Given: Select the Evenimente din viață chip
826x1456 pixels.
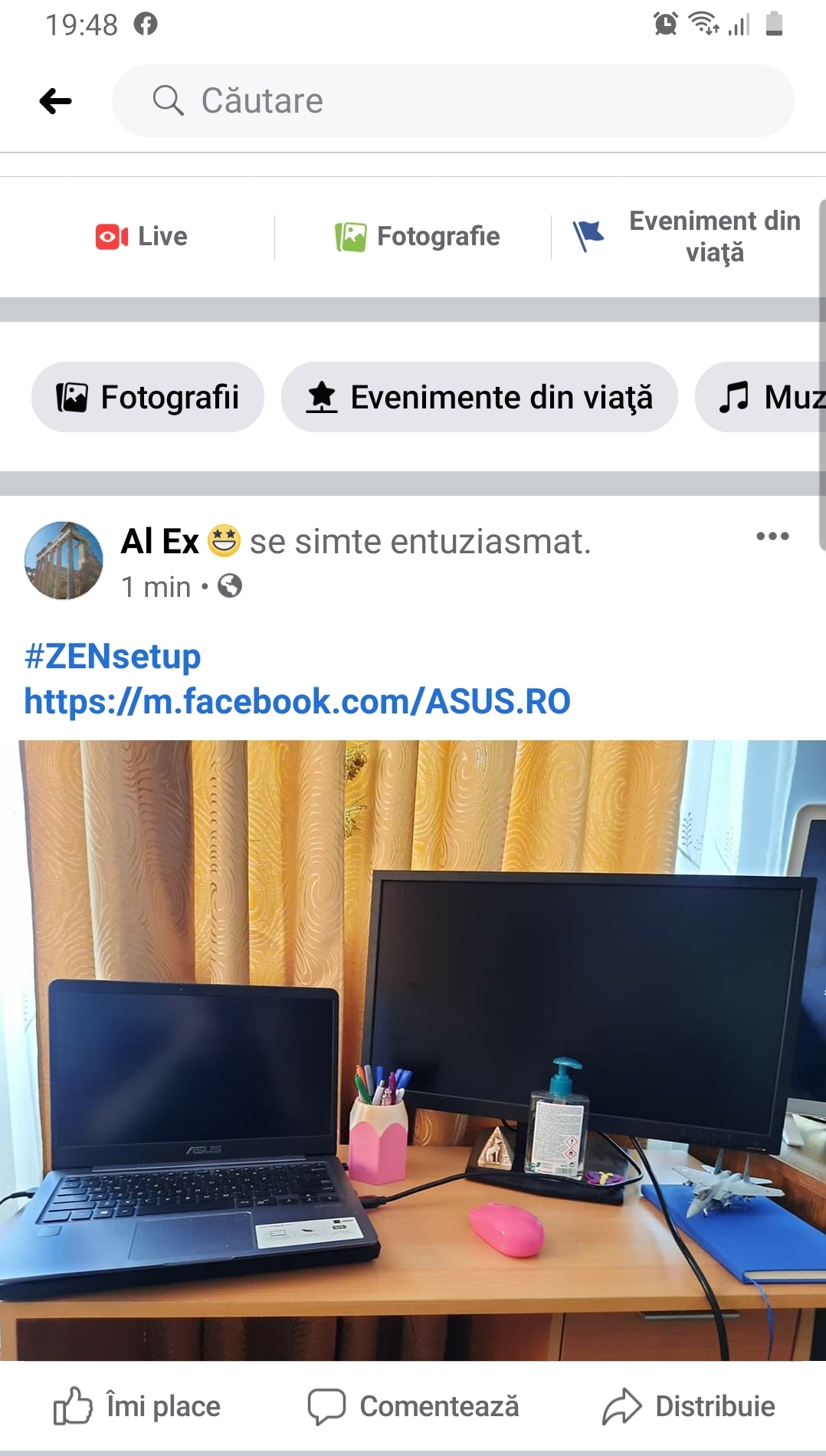Looking at the screenshot, I should pos(479,397).
